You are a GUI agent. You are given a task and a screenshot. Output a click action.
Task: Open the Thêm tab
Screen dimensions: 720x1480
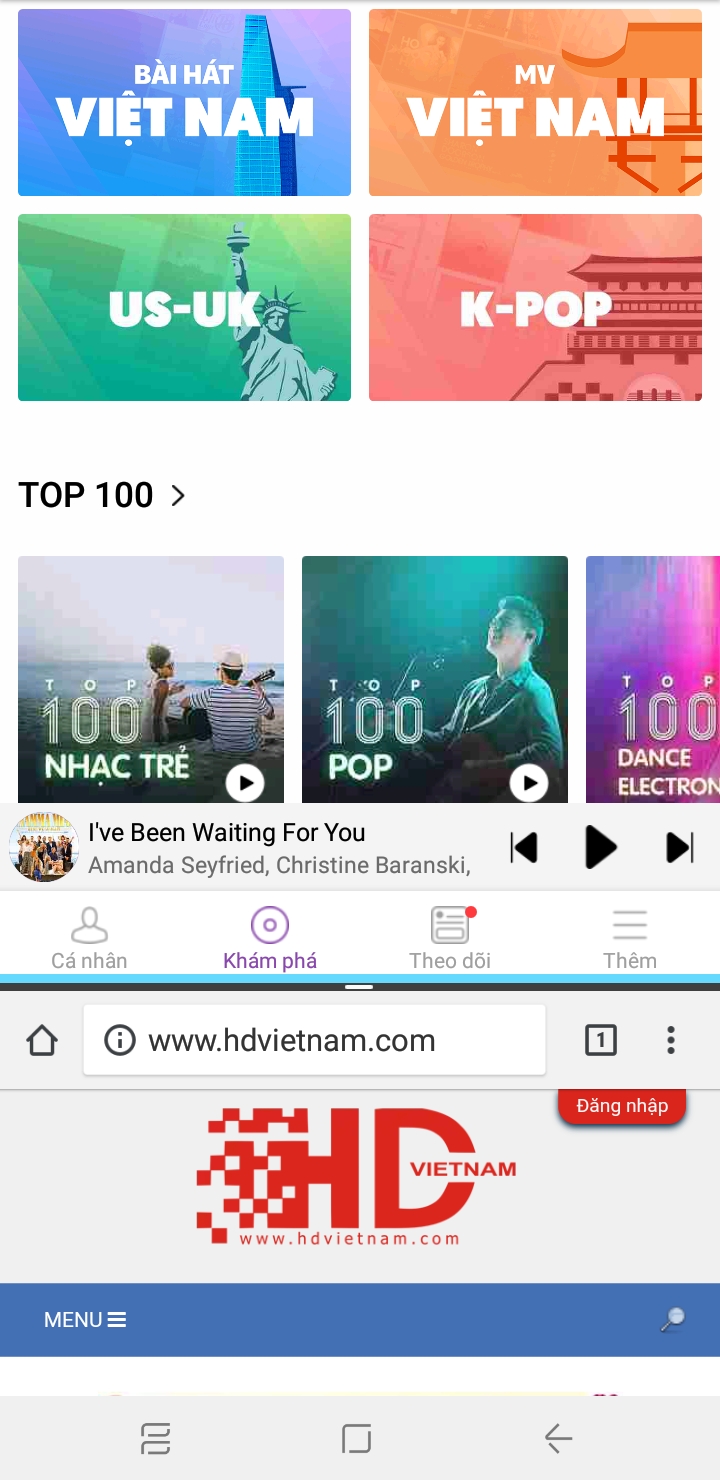(x=630, y=938)
